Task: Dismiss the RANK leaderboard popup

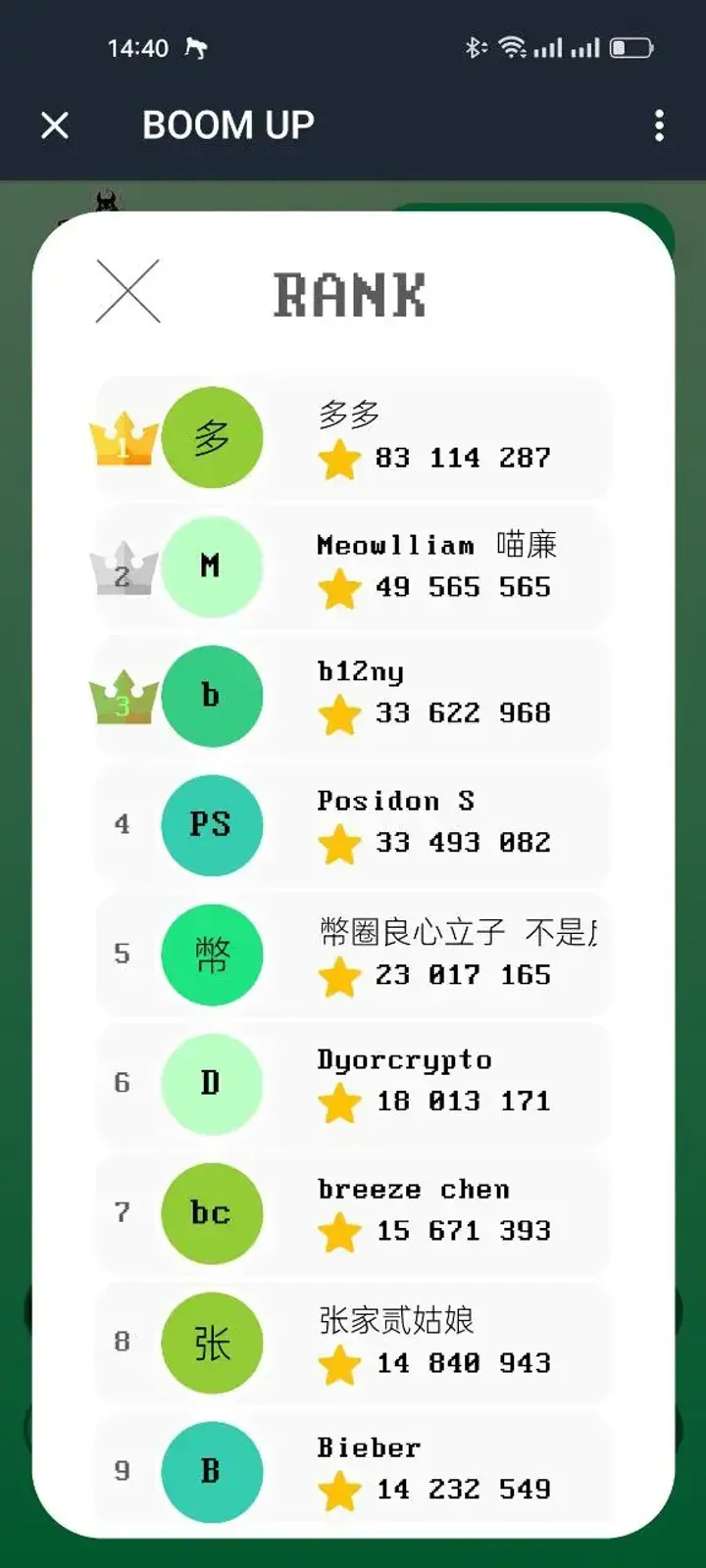Action: (x=127, y=291)
